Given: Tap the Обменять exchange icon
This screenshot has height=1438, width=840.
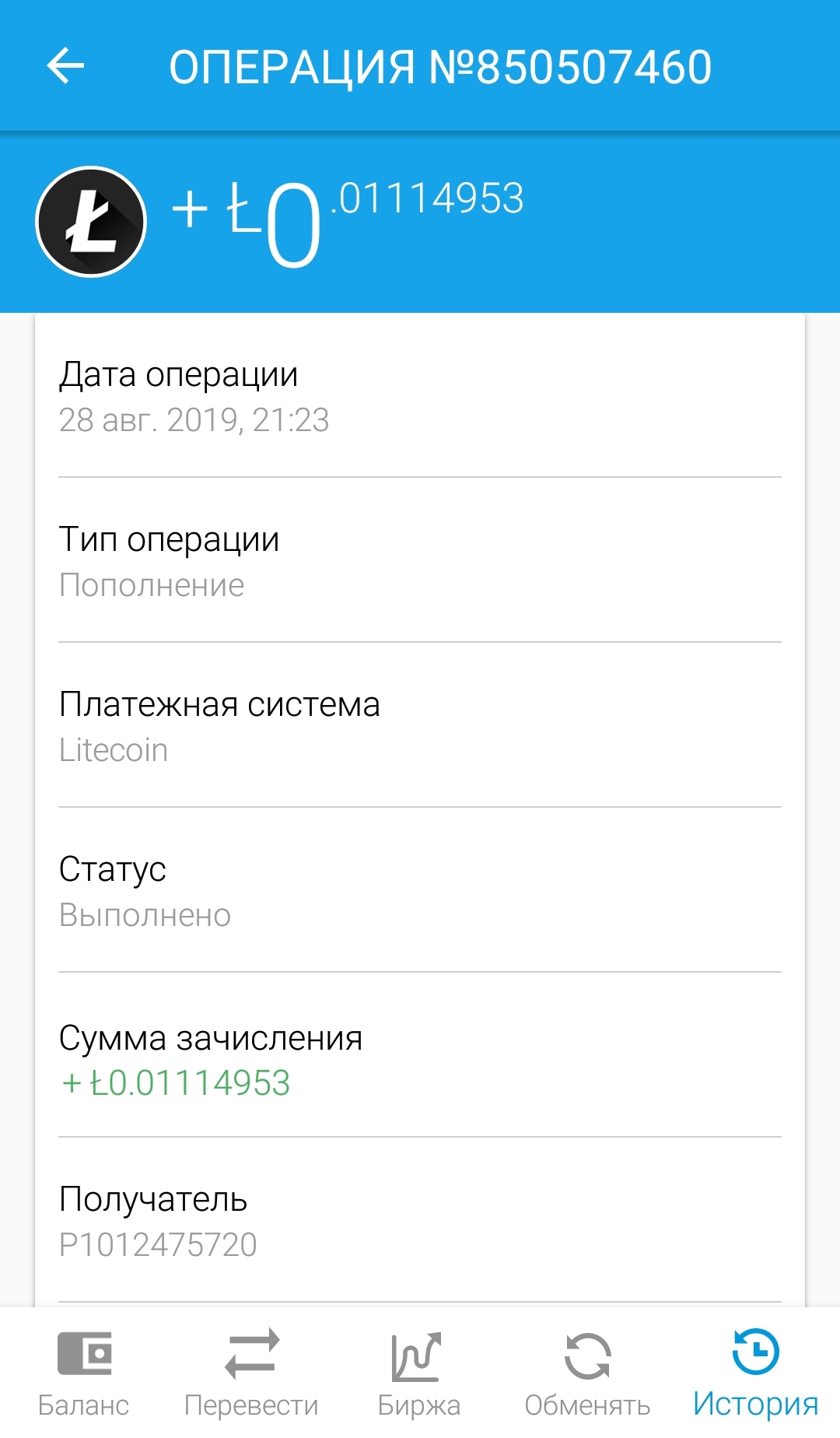Looking at the screenshot, I should point(588,1354).
